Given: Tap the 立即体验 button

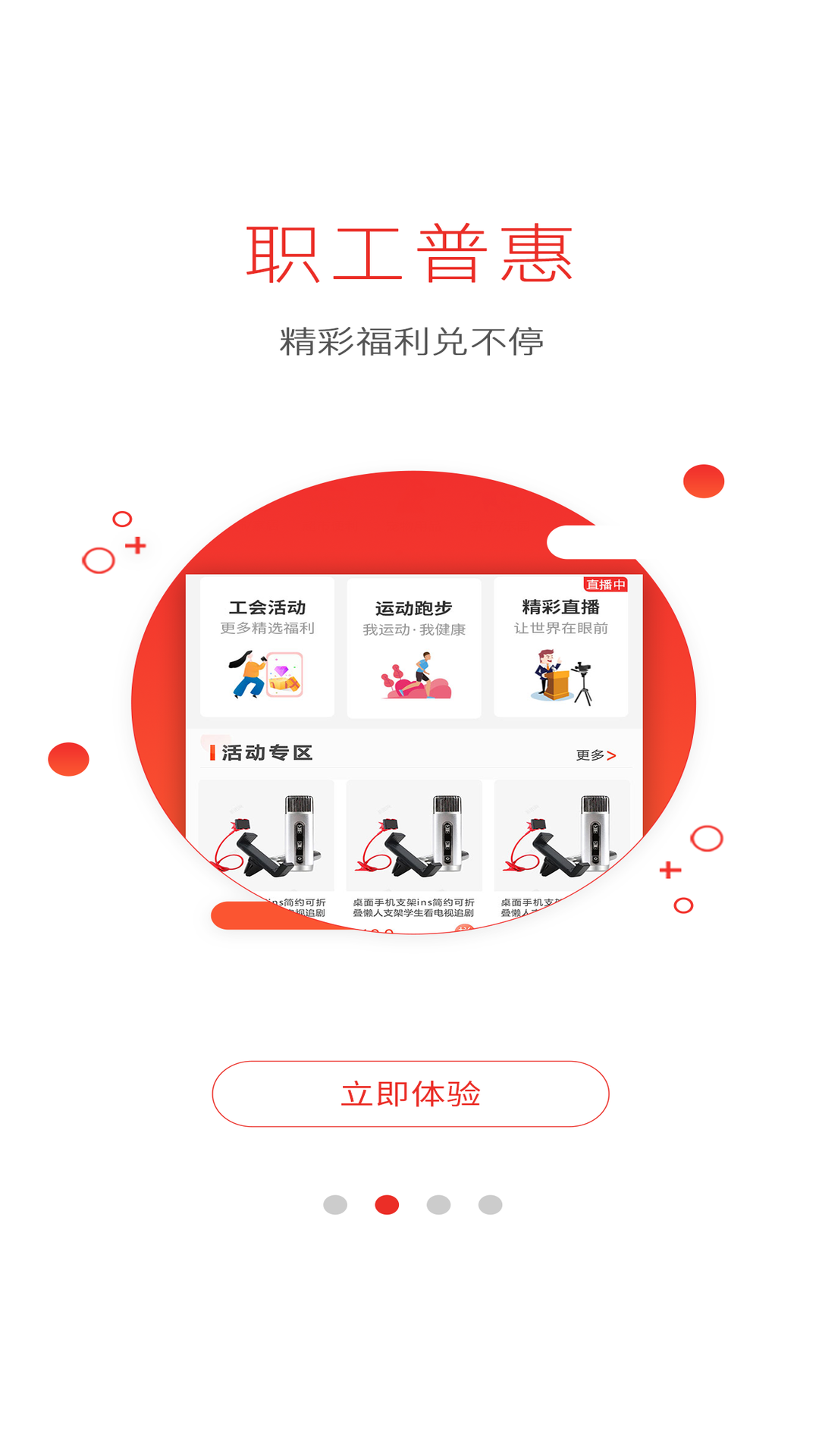Looking at the screenshot, I should [410, 1094].
